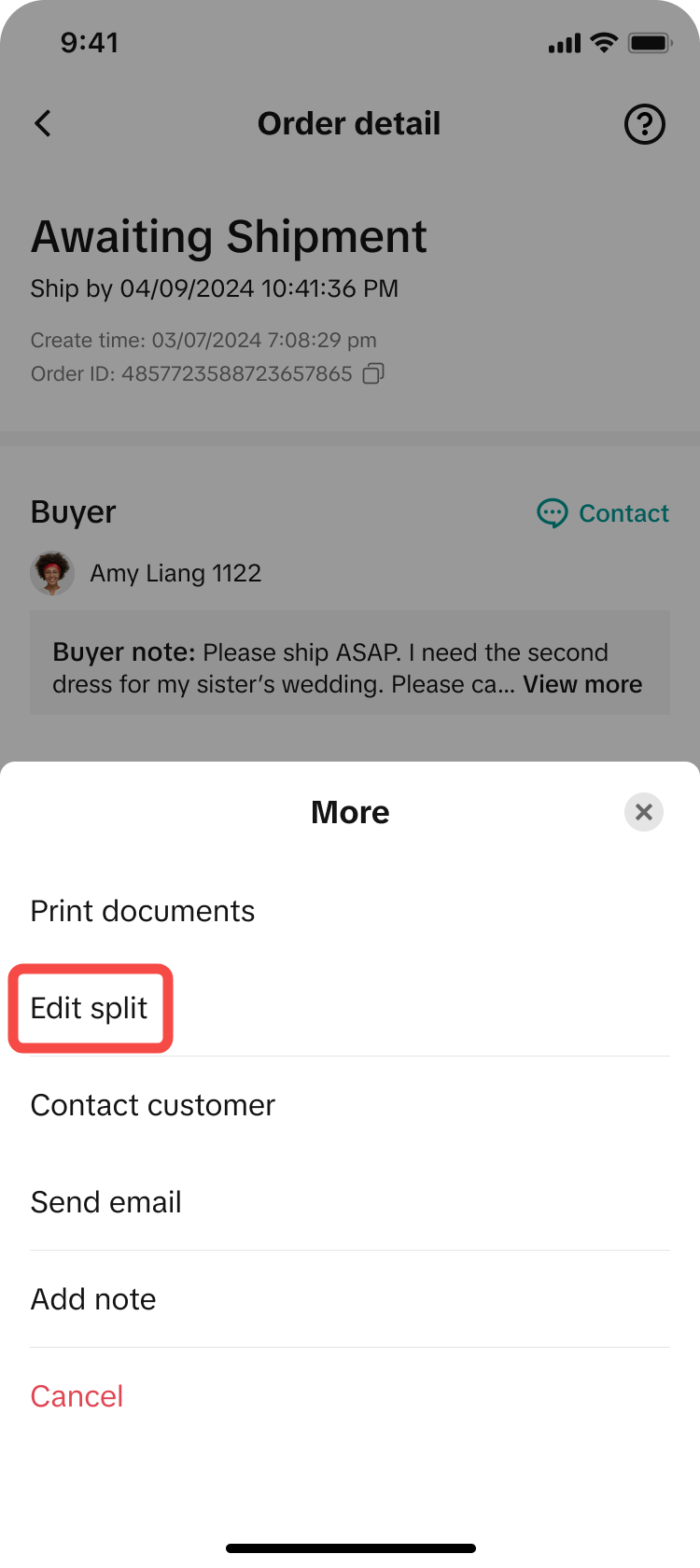700x1568 pixels.
Task: Cancel the More menu
Action: tap(77, 1396)
